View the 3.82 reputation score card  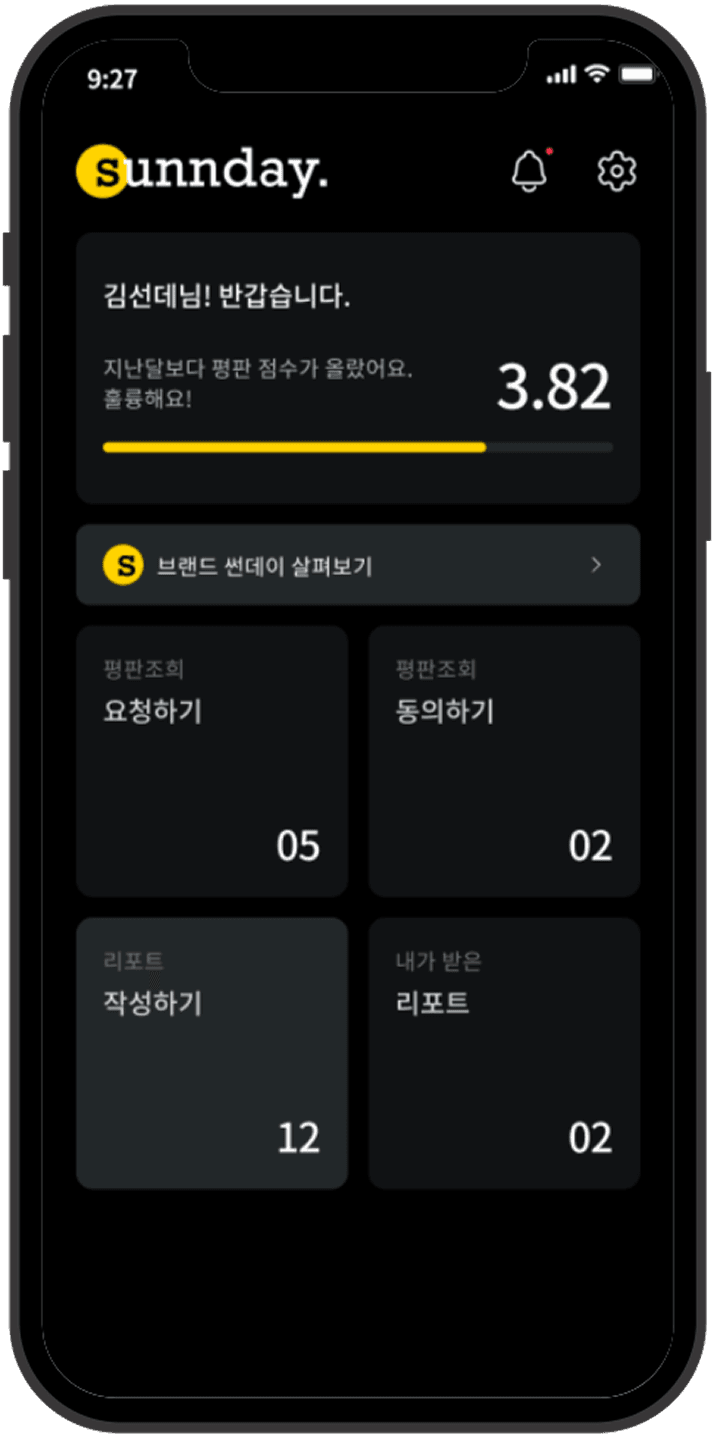click(357, 368)
